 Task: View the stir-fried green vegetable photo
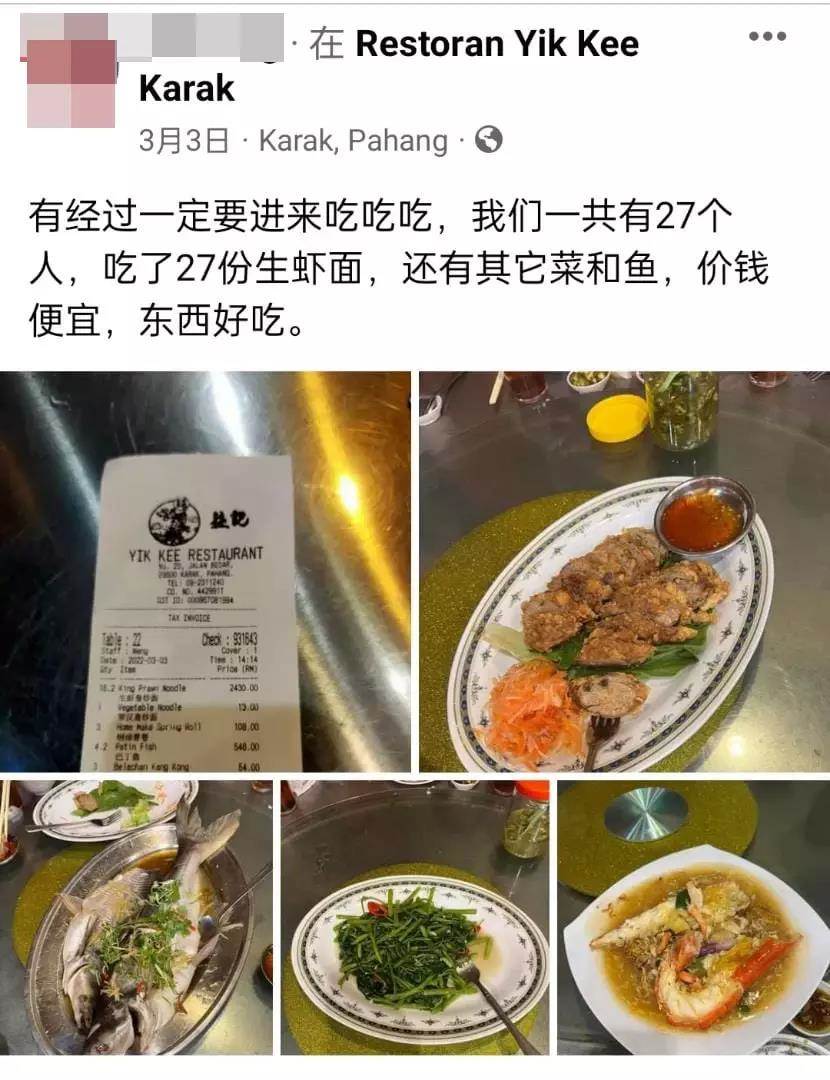click(x=414, y=917)
